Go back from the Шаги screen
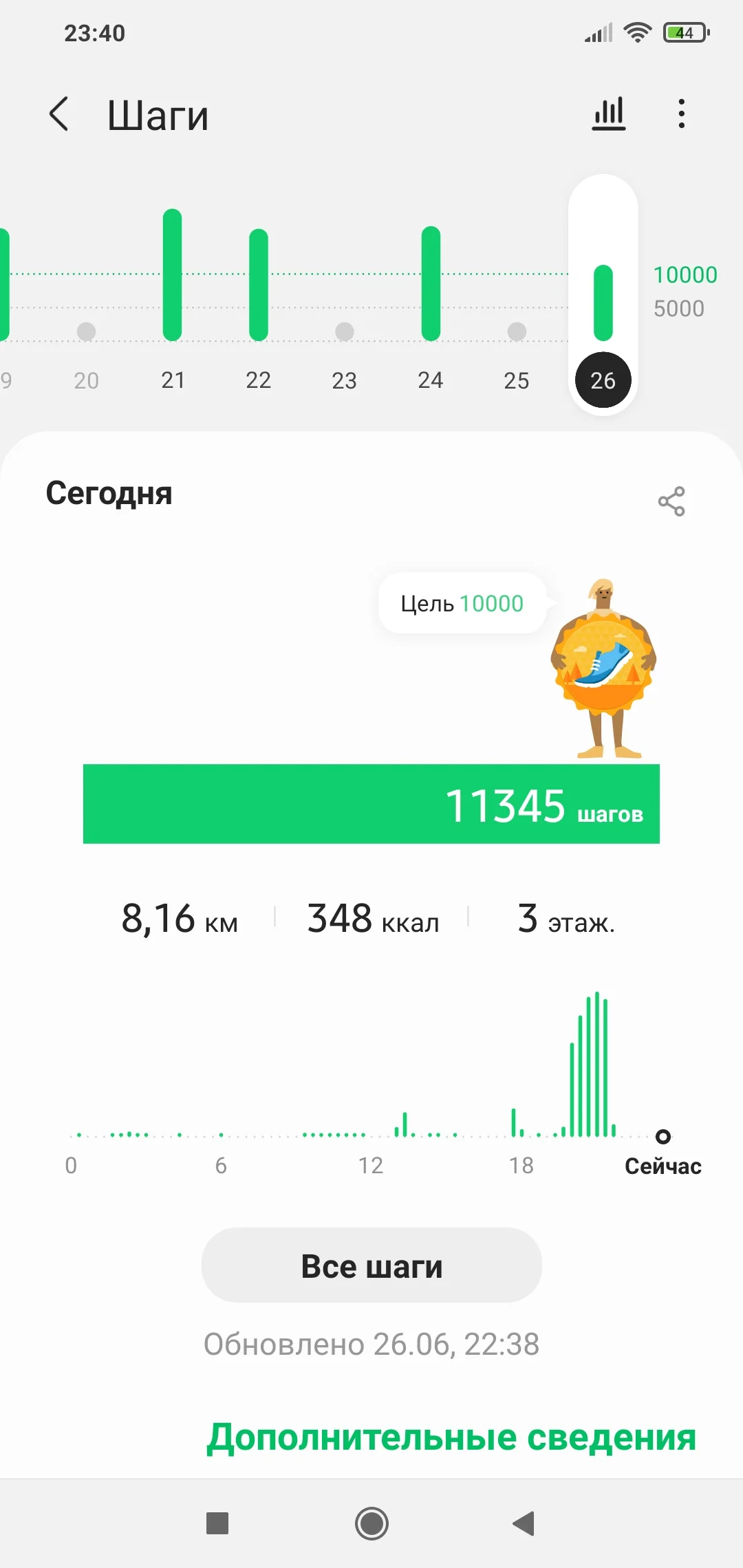Screen dimensions: 743x1568 coord(59,114)
